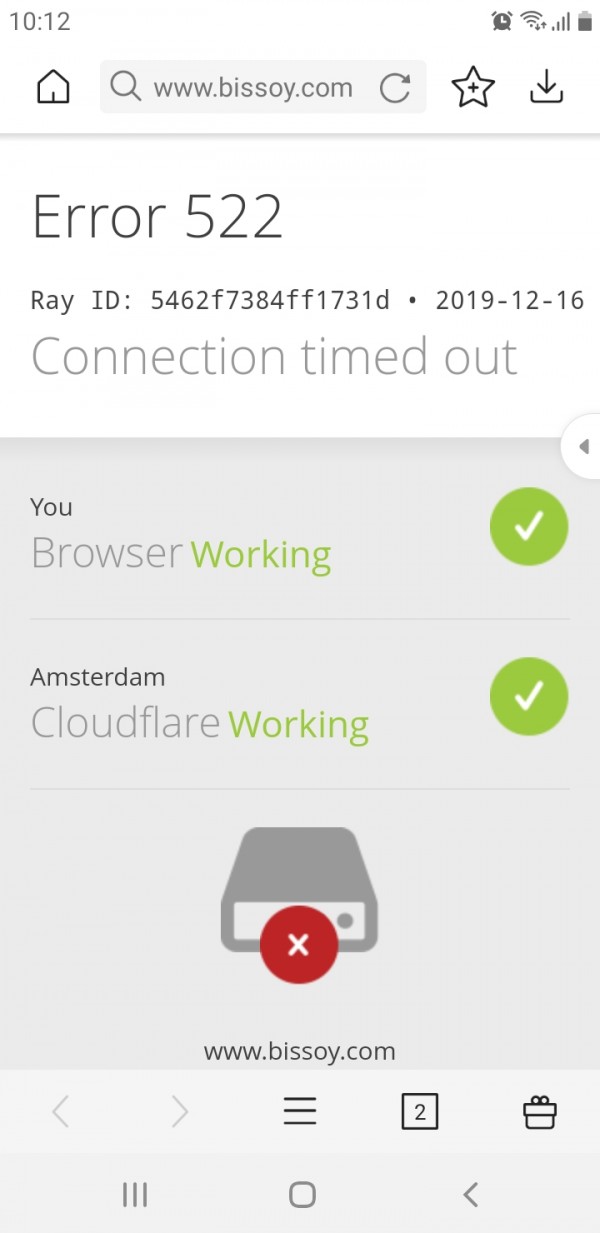Add this page to bookmarks
This screenshot has width=600, height=1233.
(472, 88)
